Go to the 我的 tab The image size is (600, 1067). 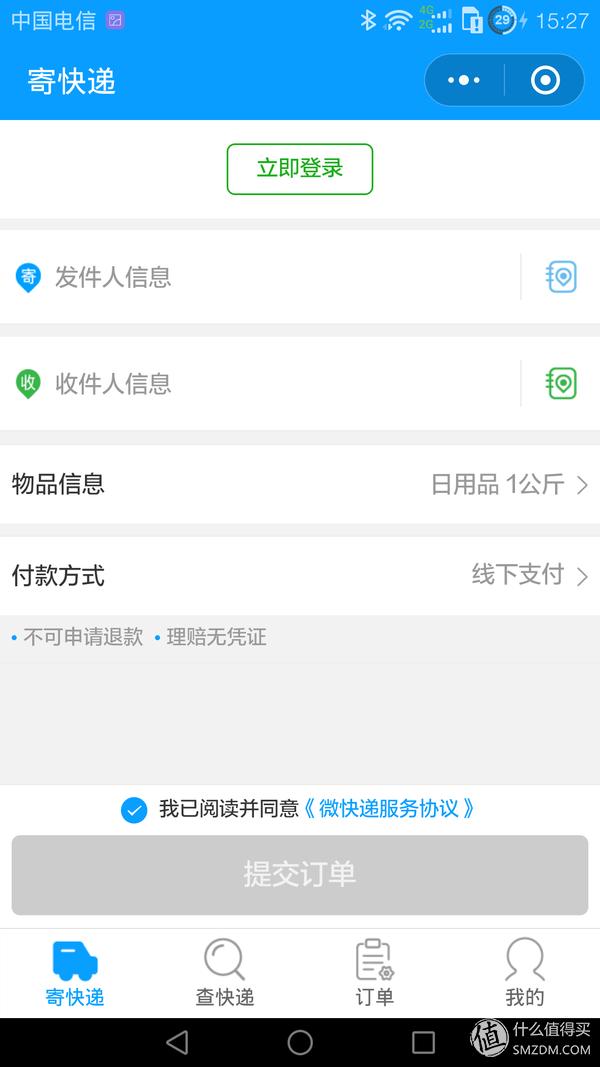click(x=524, y=973)
